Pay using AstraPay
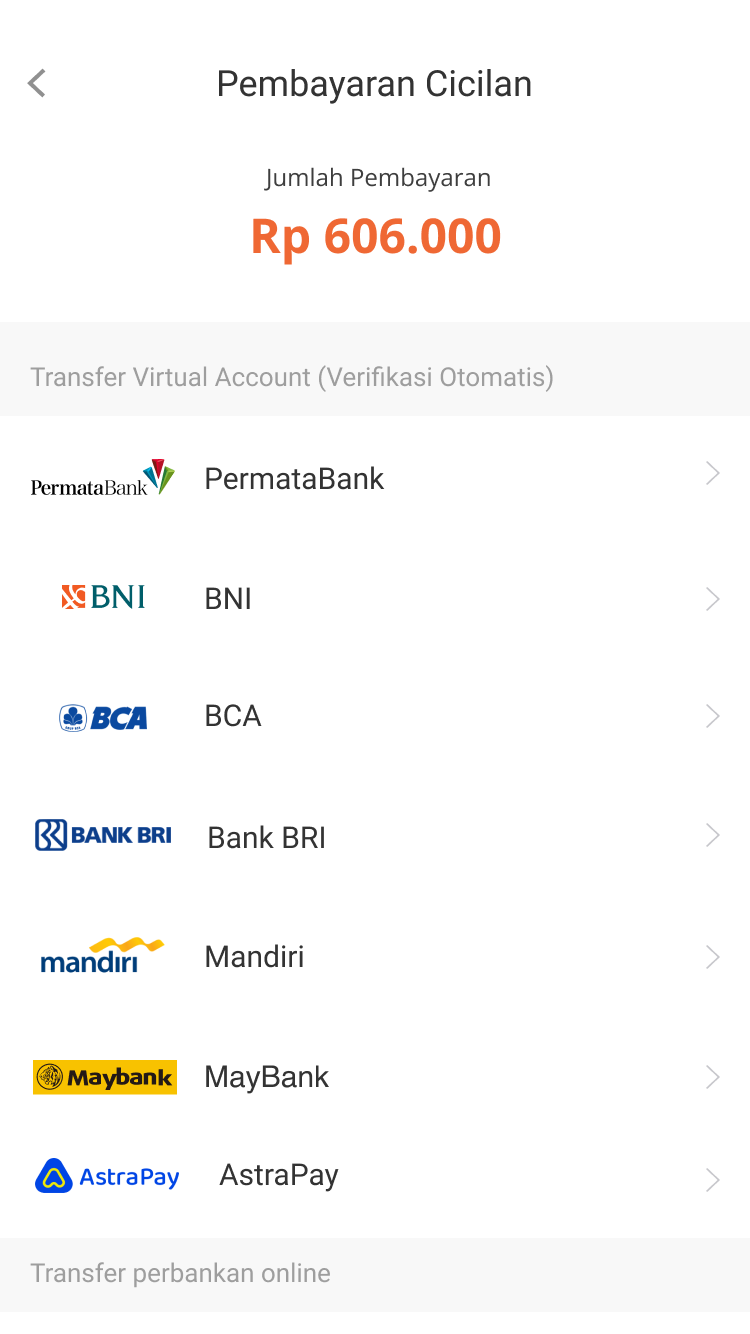 375,1176
